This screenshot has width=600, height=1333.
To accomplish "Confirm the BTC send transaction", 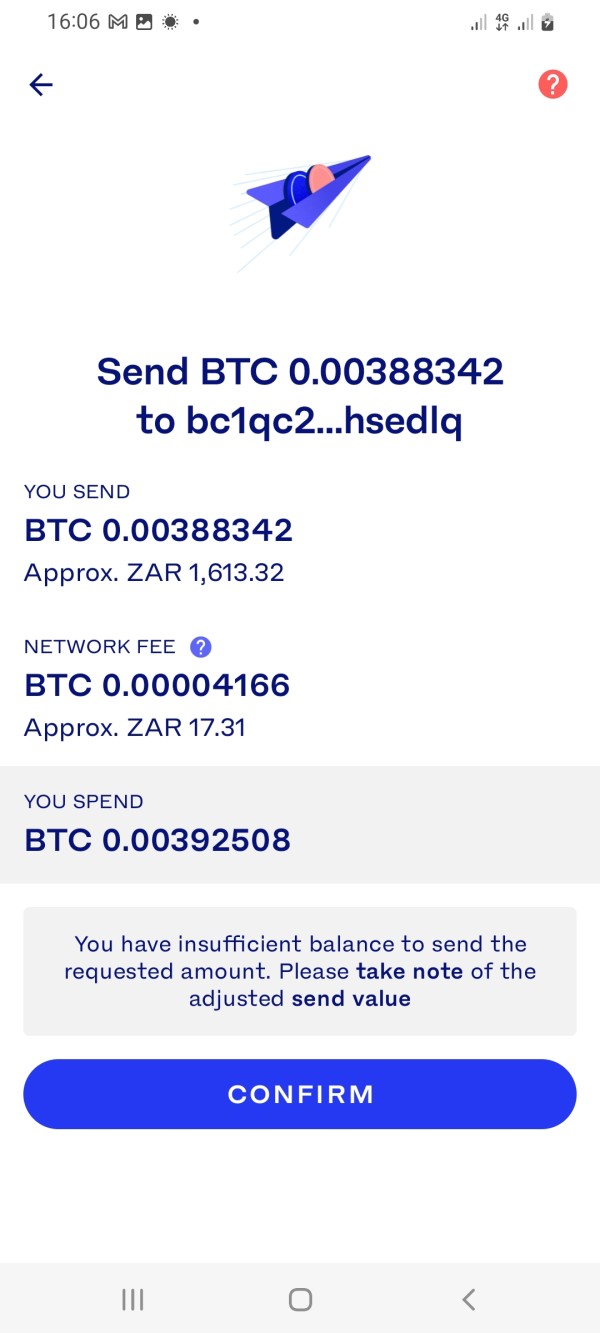I will [x=300, y=1094].
